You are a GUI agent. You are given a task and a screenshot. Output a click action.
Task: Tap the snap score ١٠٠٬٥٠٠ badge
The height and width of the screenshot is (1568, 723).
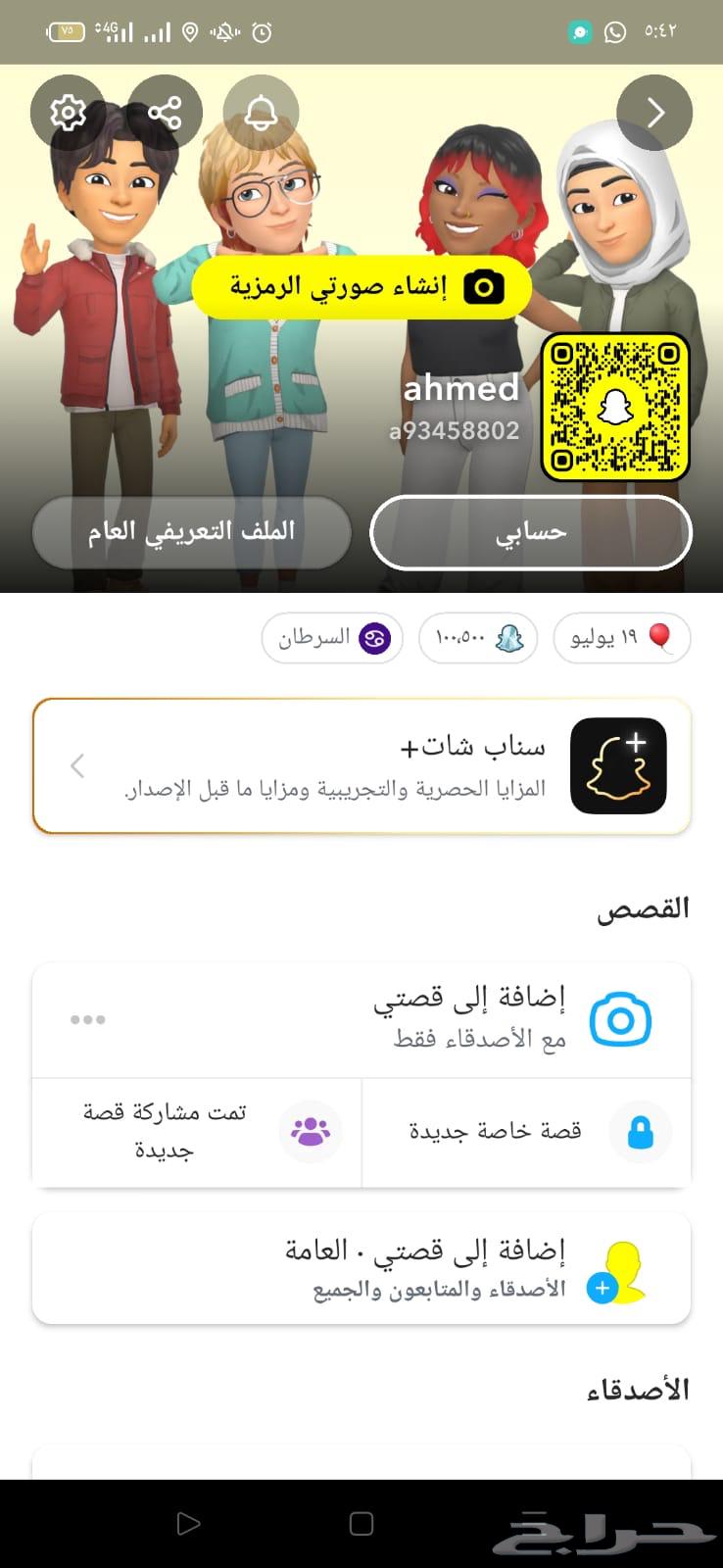point(477,638)
